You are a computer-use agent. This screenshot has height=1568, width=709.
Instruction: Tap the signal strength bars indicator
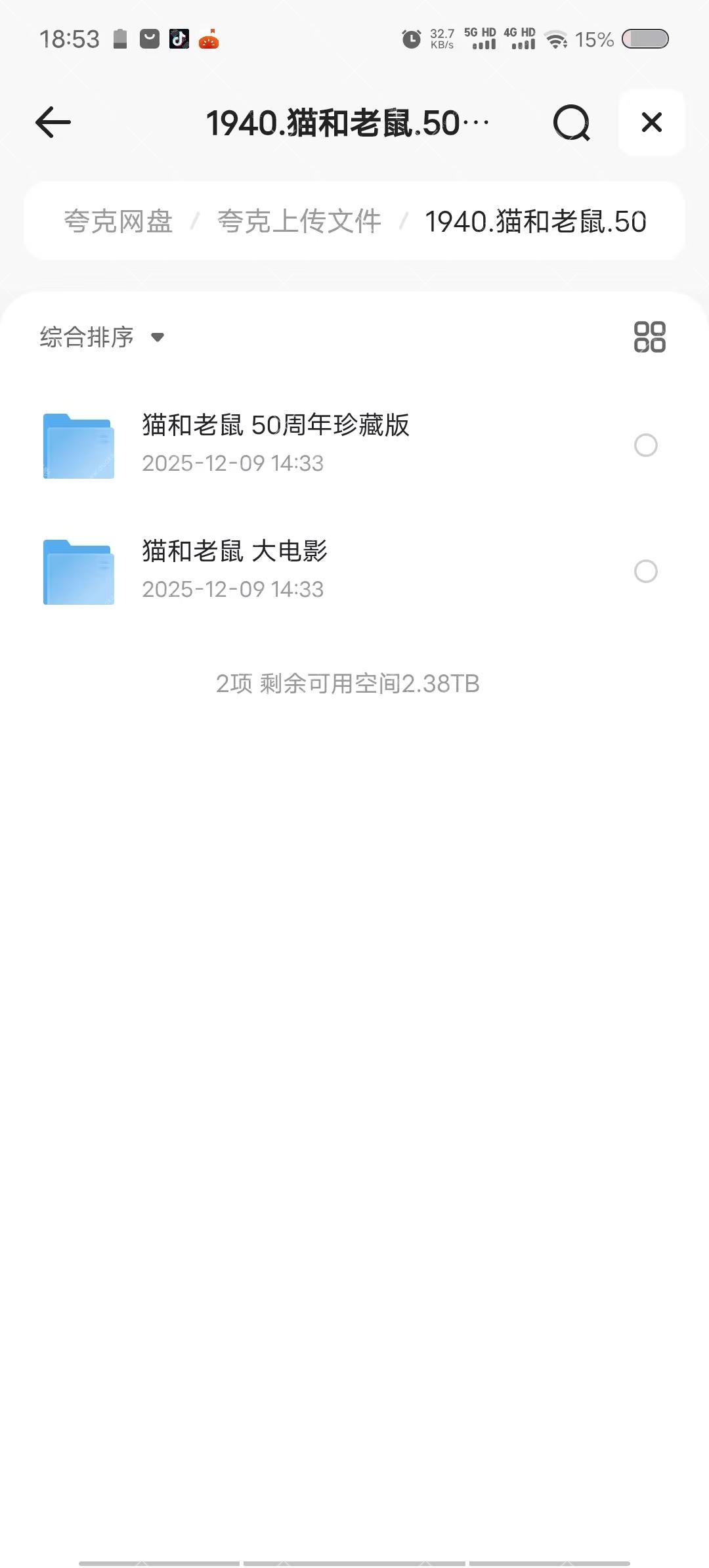pos(484,42)
